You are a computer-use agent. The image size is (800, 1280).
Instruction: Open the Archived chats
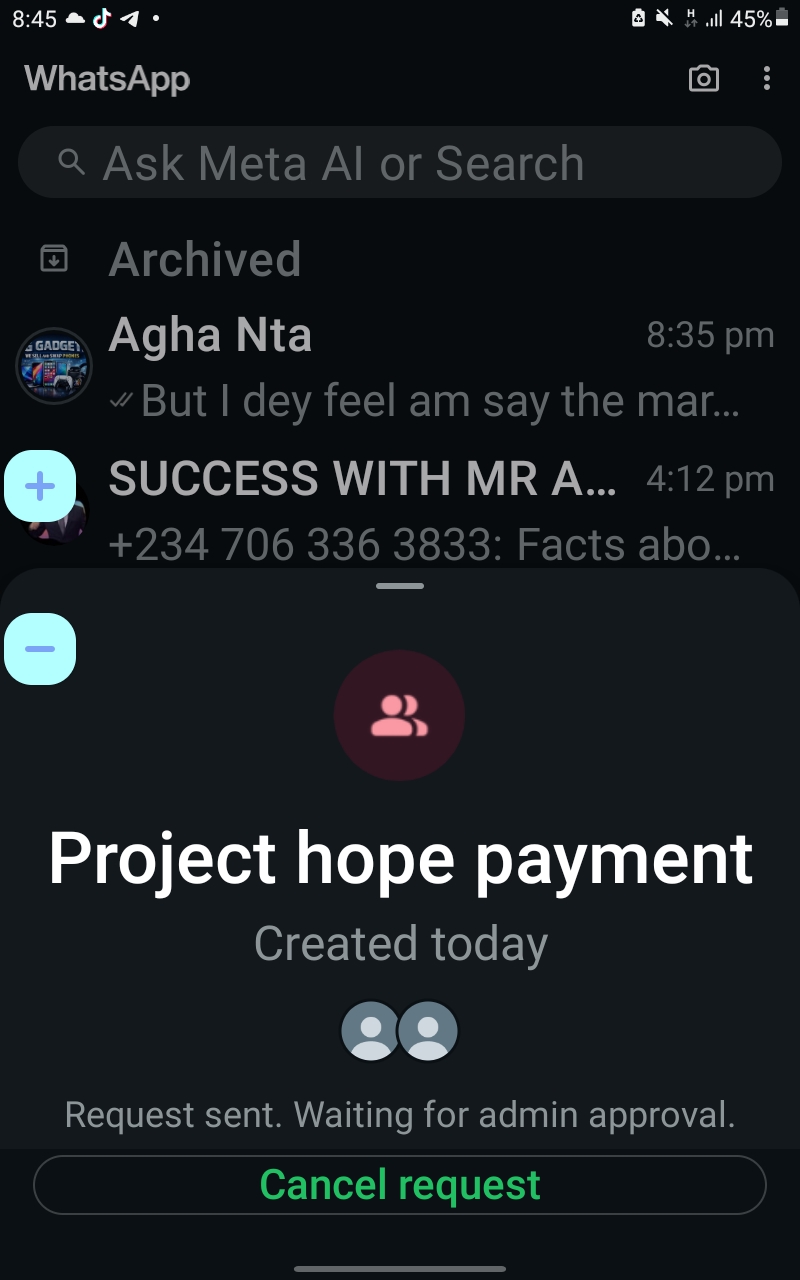click(x=204, y=260)
